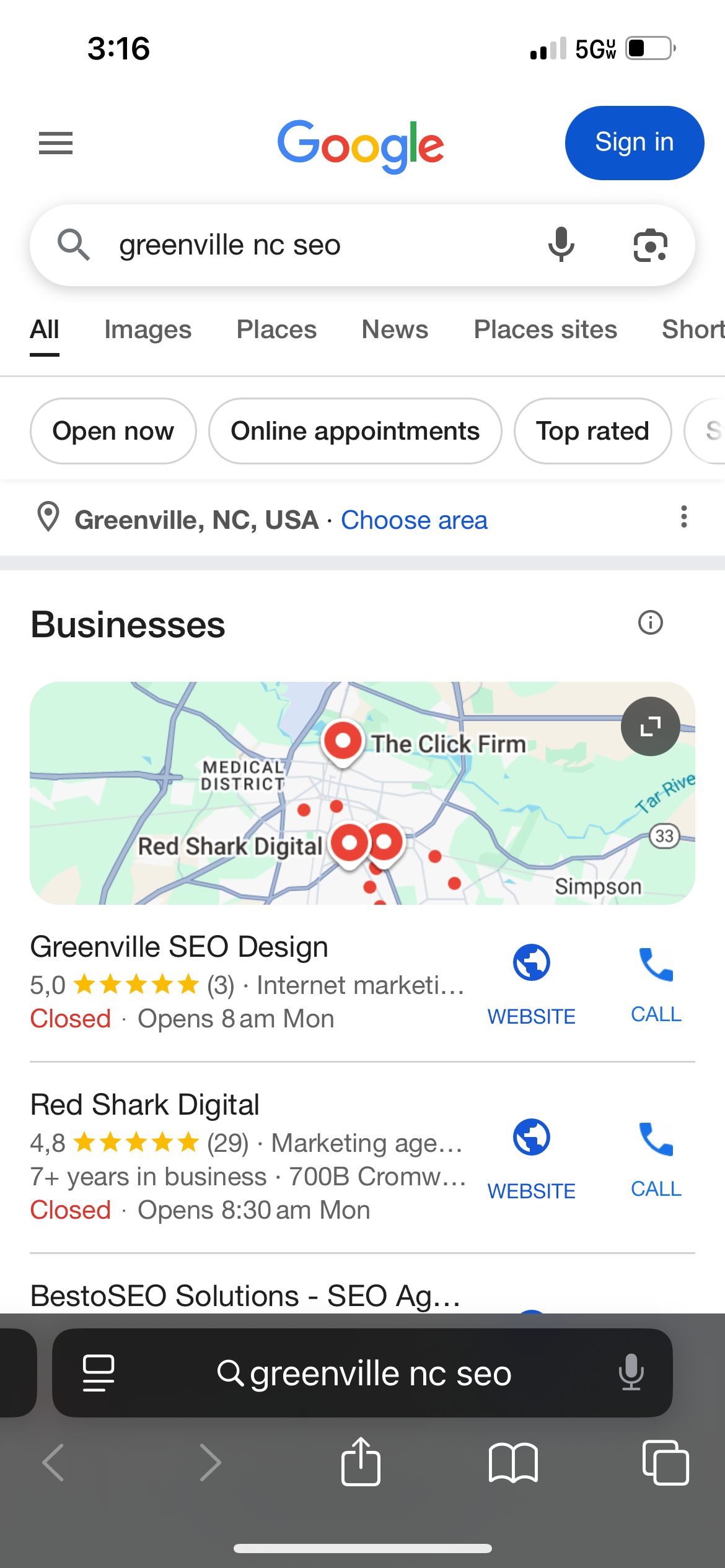
Task: Open the Safari tabs overview
Action: tap(666, 1462)
